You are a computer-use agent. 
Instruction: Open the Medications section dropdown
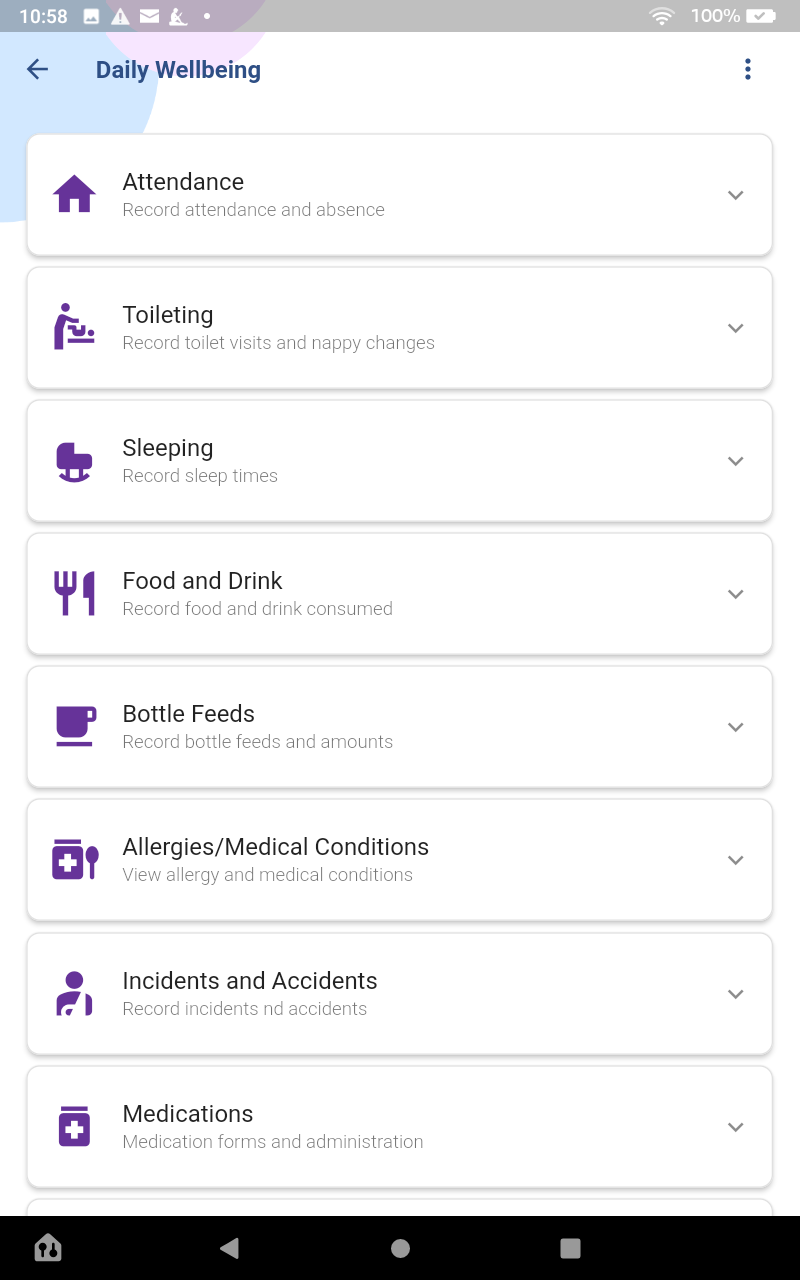coord(735,1127)
